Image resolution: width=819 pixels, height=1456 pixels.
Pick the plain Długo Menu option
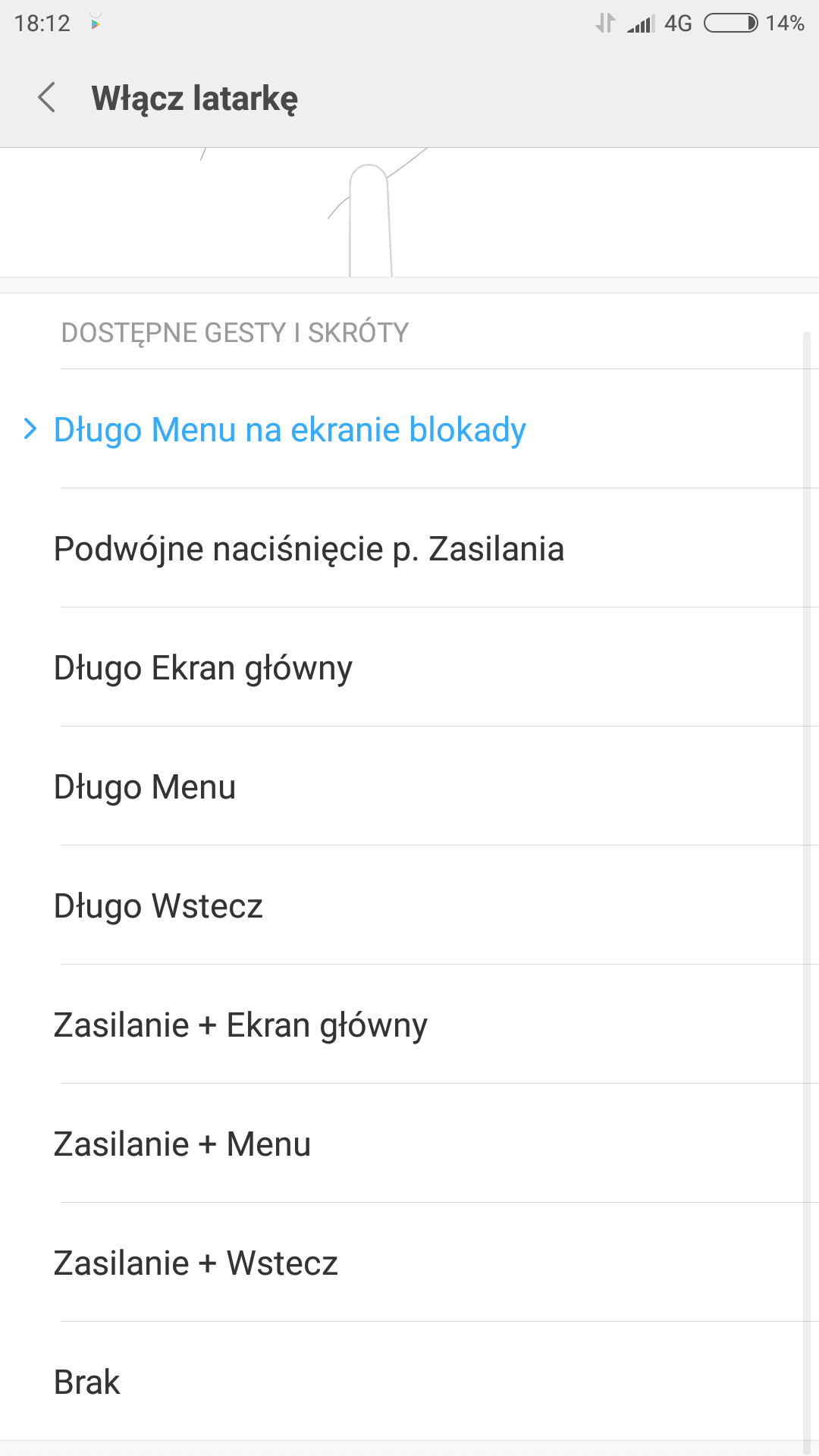tap(409, 786)
